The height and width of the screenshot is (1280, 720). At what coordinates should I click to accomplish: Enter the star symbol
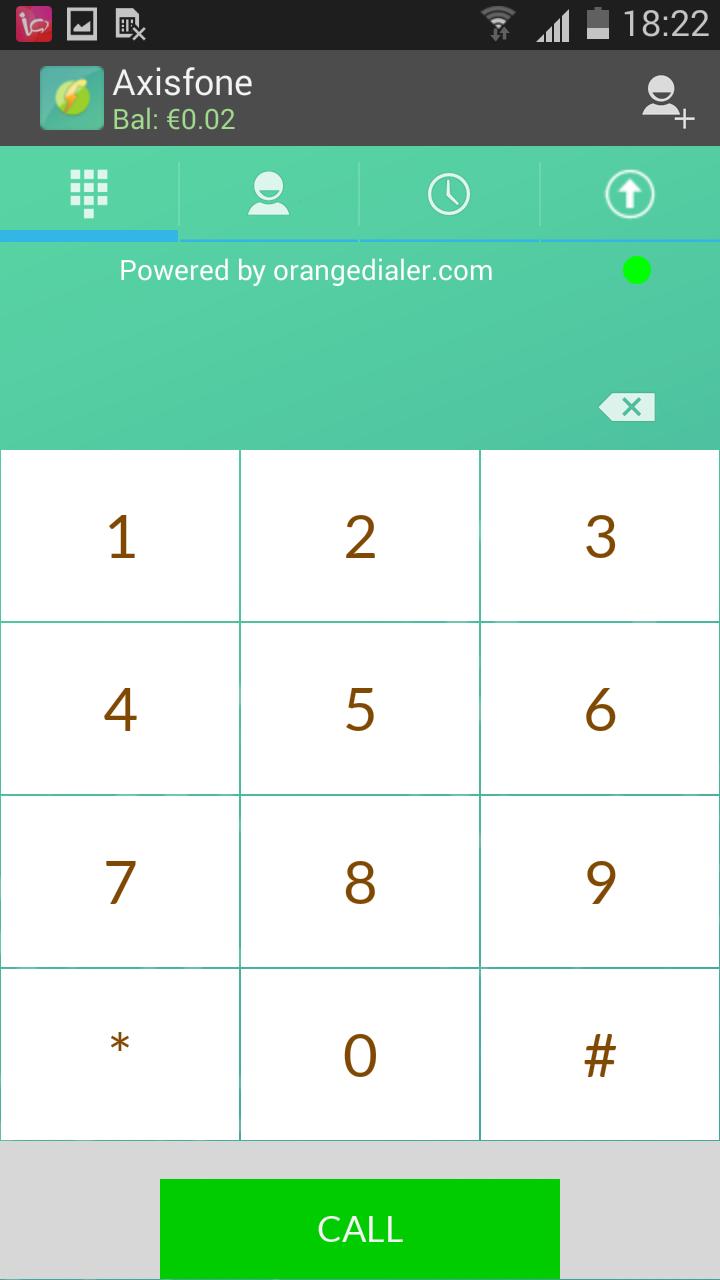[120, 1054]
